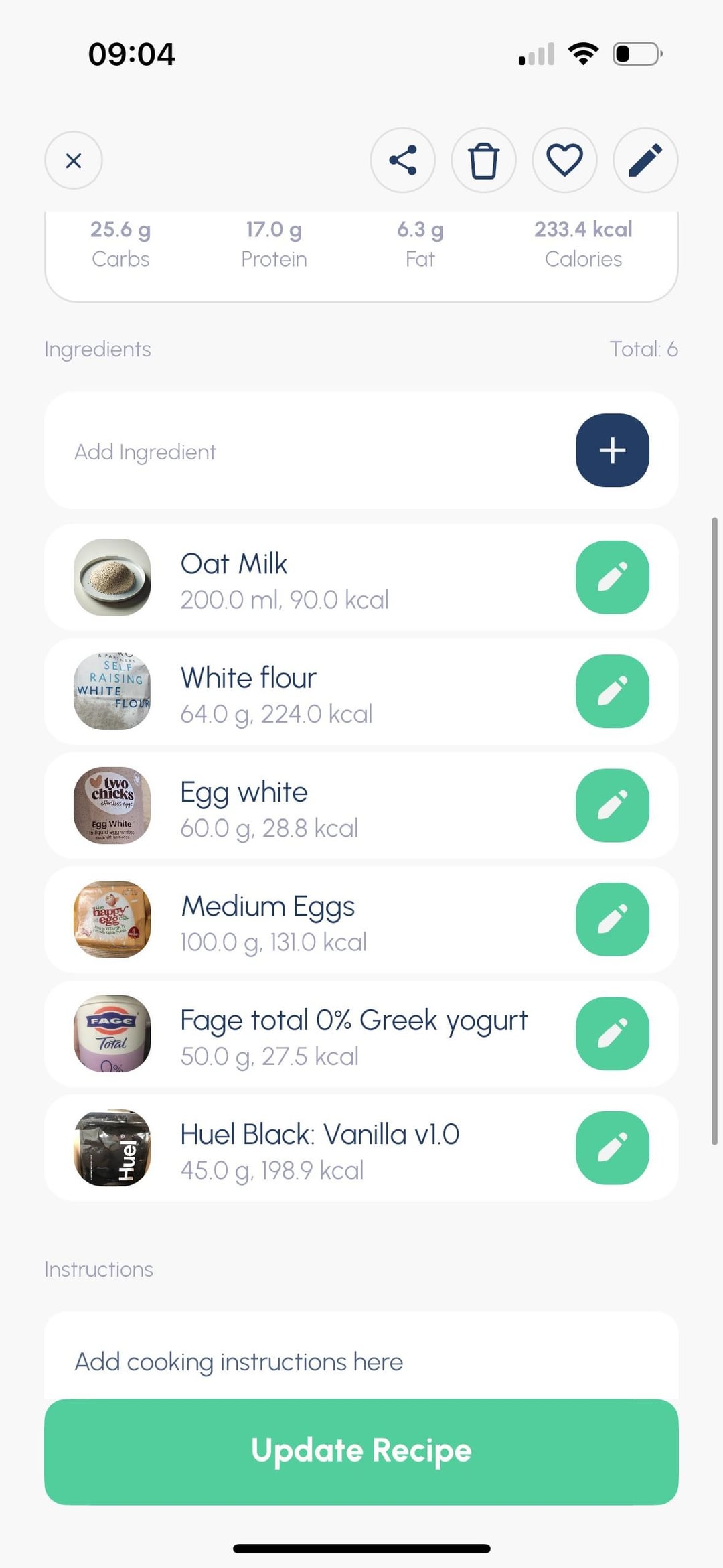Tap Update Recipe
723x1568 pixels.
click(361, 1451)
